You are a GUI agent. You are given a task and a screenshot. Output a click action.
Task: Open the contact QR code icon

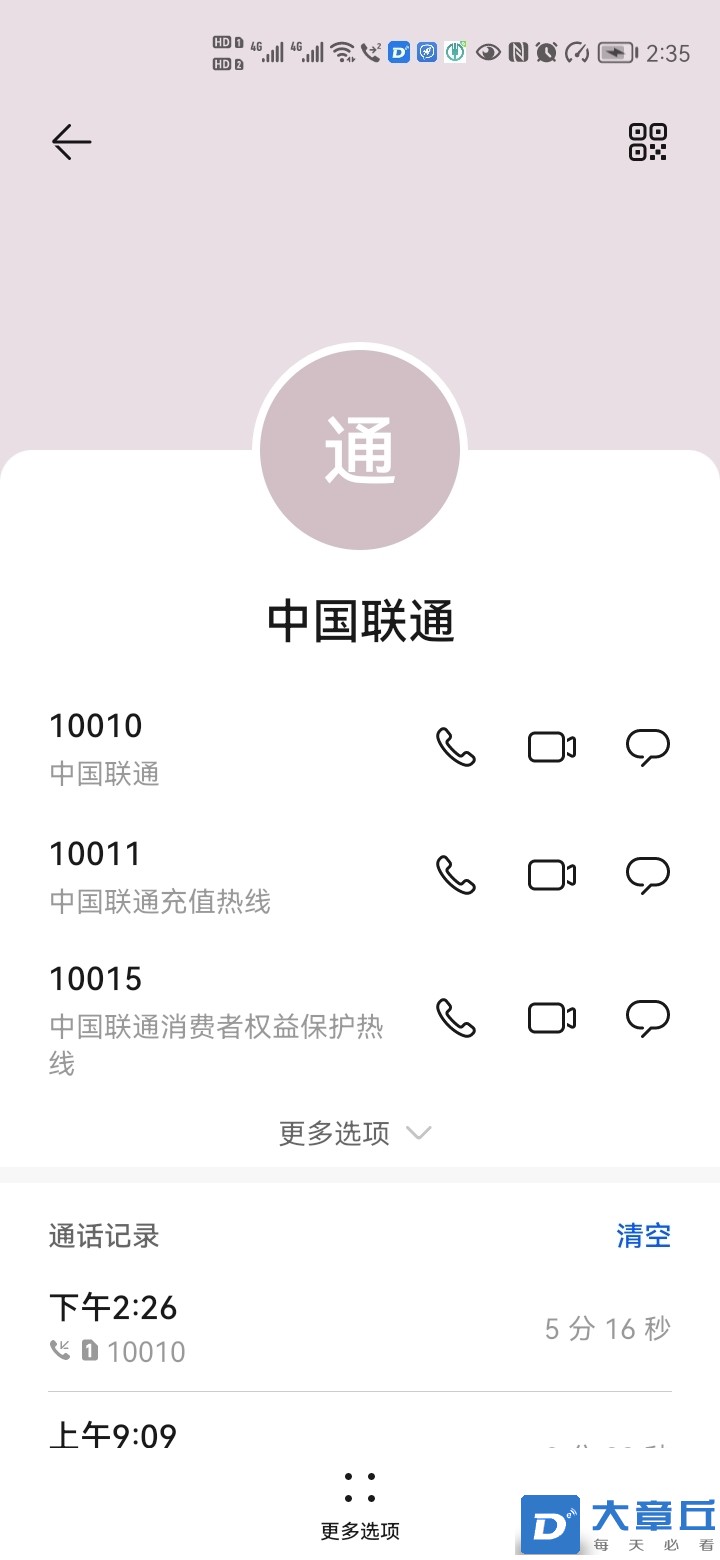coord(647,142)
